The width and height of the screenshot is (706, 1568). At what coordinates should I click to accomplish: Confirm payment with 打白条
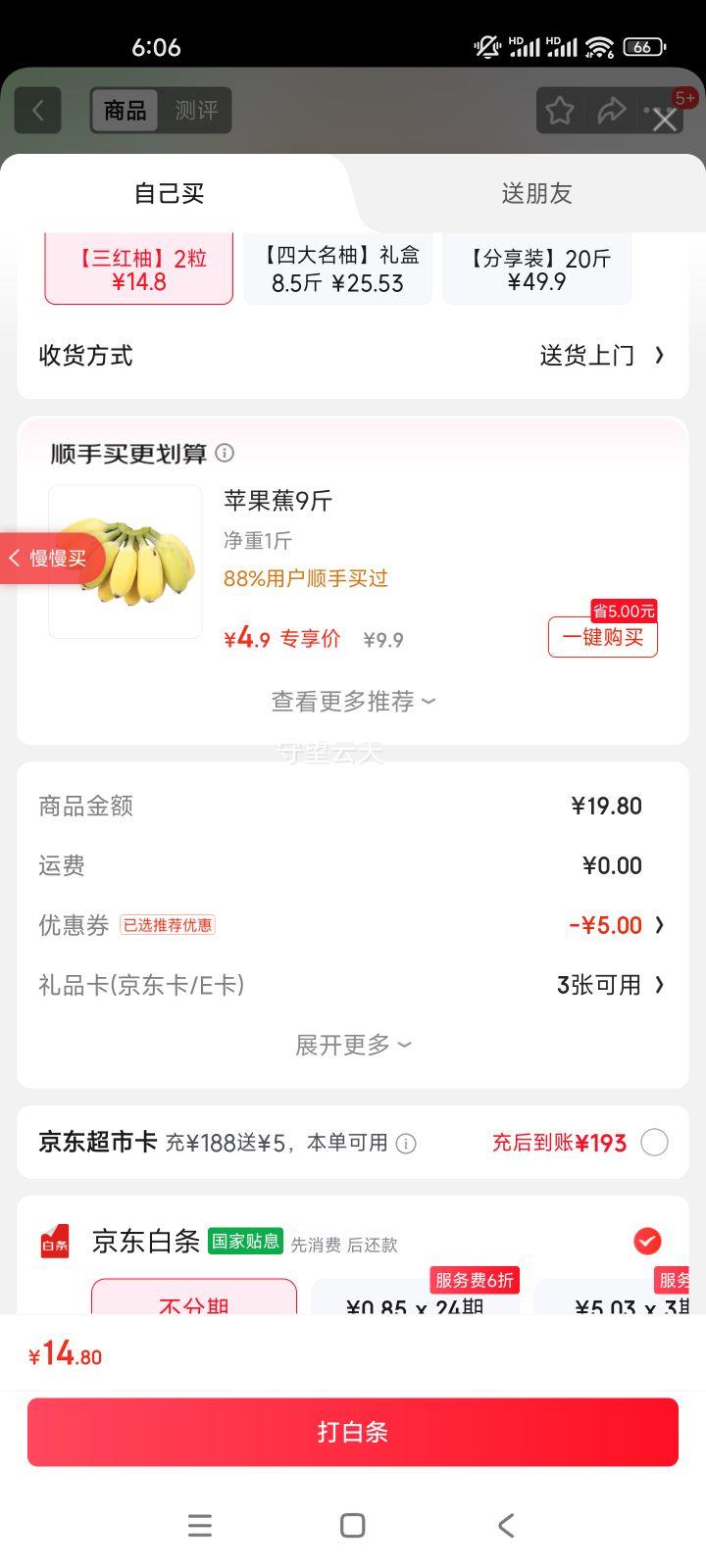click(x=353, y=1432)
